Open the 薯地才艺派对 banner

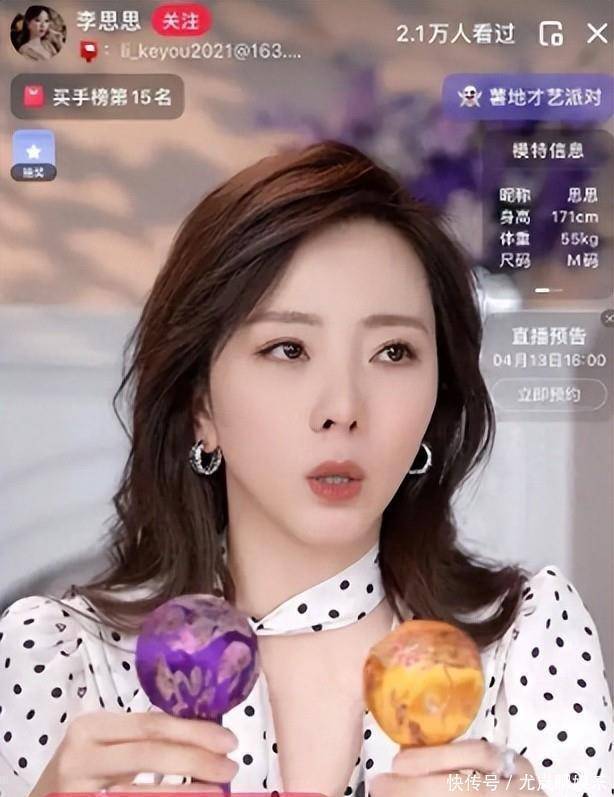[527, 97]
